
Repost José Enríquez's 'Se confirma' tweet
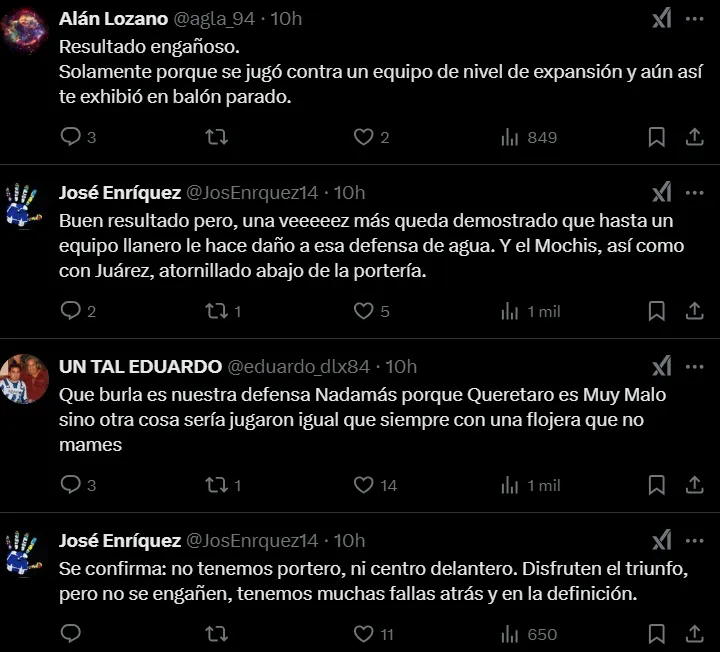[x=216, y=633]
